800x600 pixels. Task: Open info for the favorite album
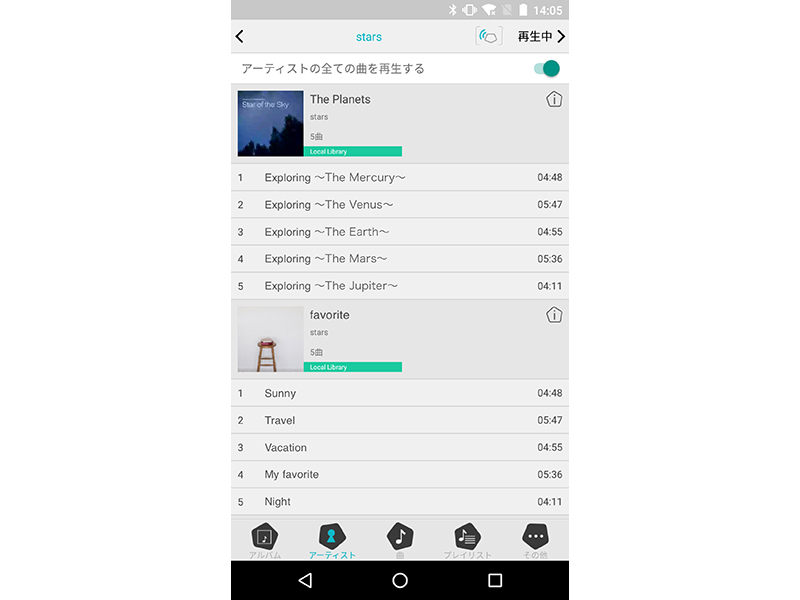pyautogui.click(x=554, y=315)
